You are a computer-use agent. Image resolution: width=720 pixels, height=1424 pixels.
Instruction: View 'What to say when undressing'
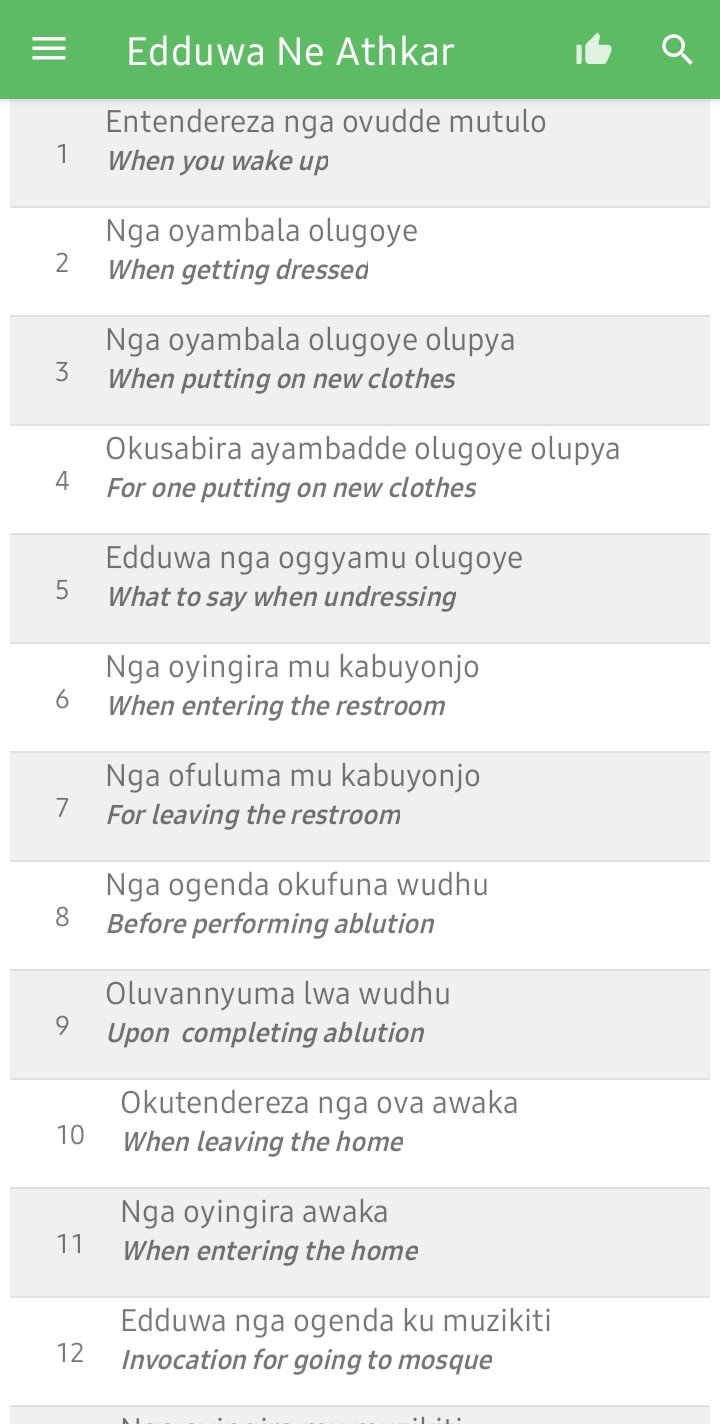coord(360,589)
